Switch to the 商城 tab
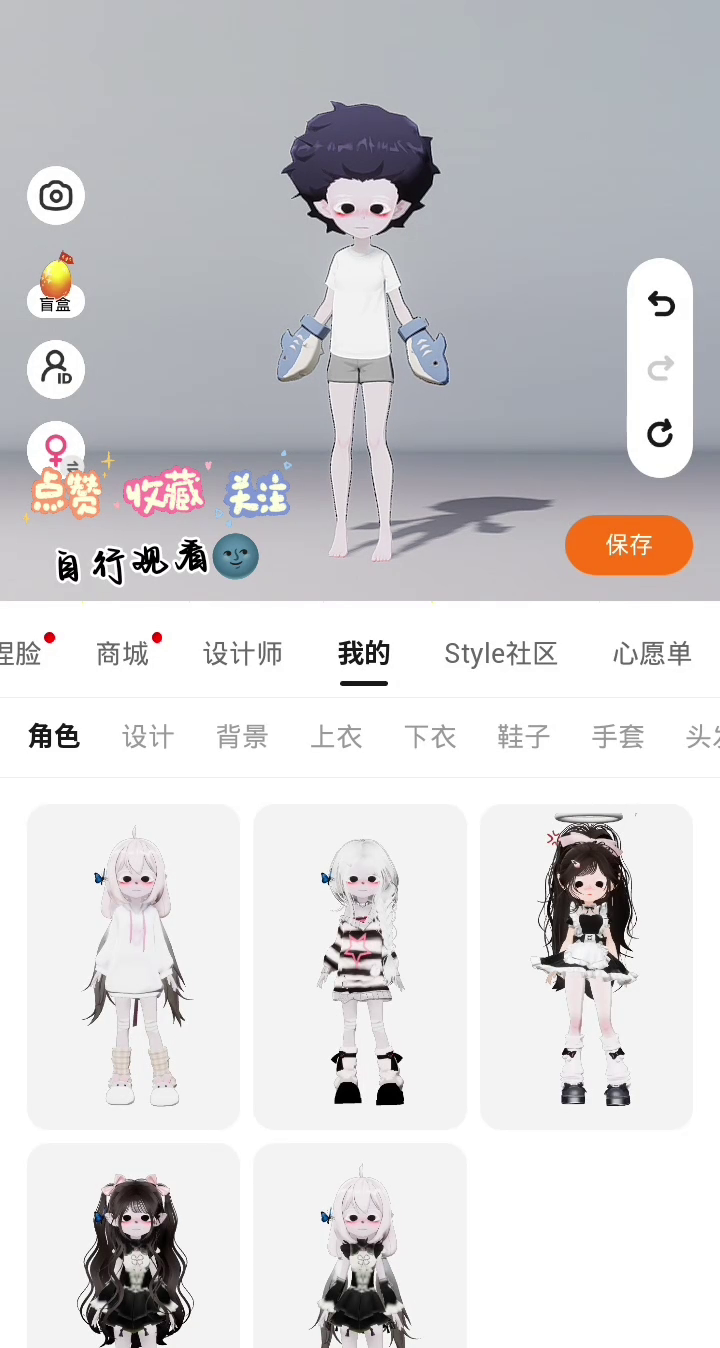 click(122, 654)
